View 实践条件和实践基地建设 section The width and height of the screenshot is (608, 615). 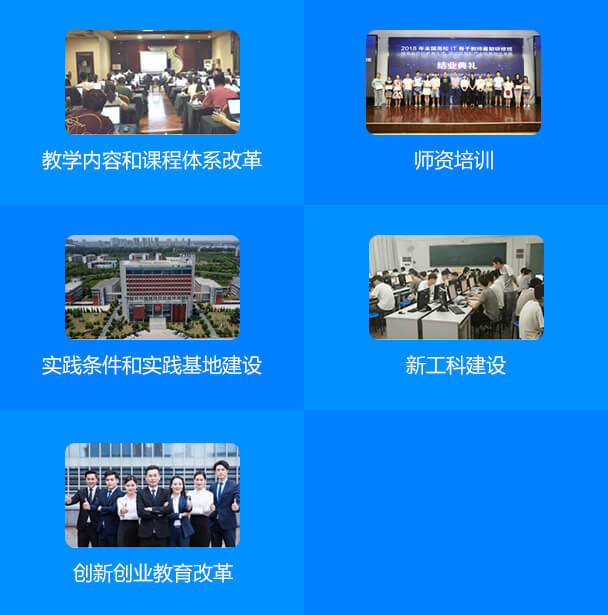tap(152, 305)
